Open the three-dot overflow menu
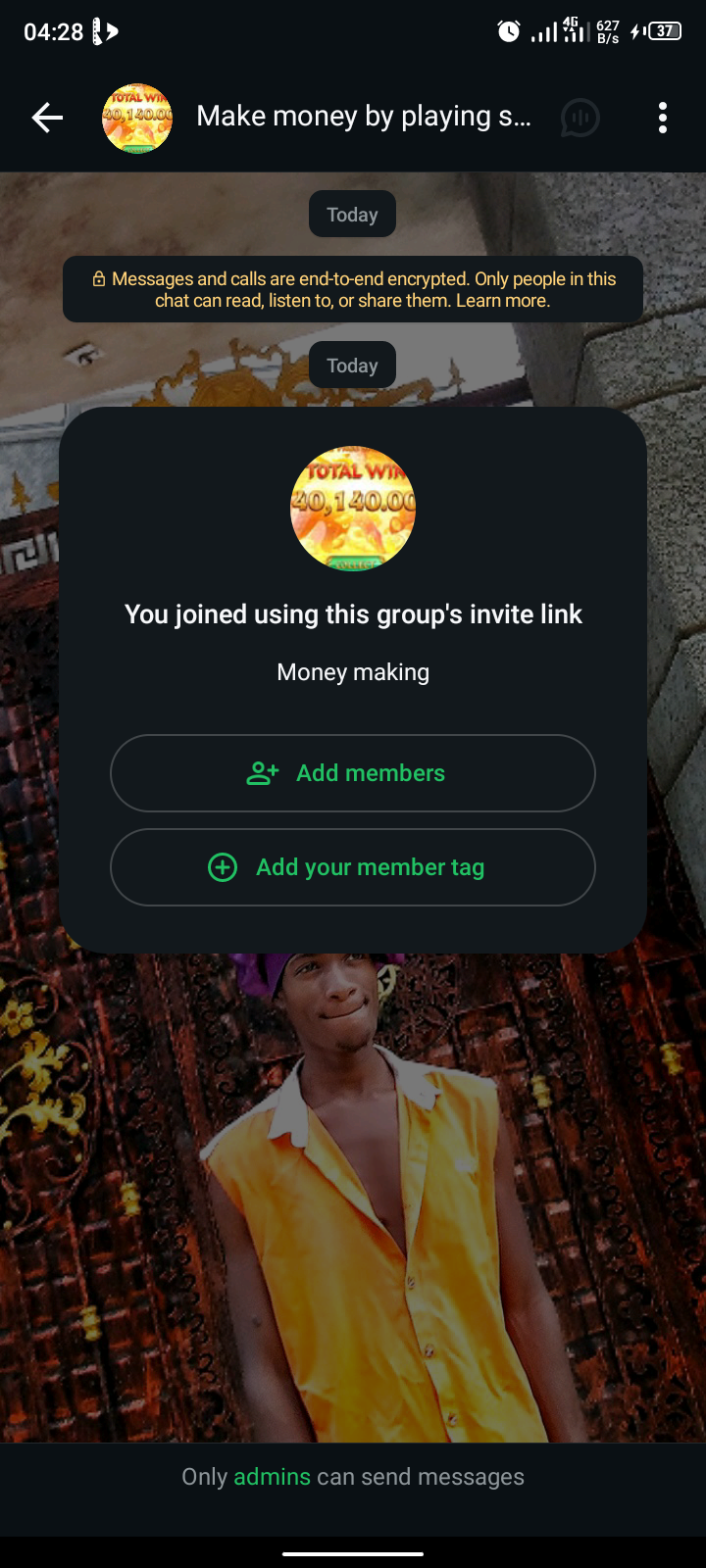 (x=663, y=118)
